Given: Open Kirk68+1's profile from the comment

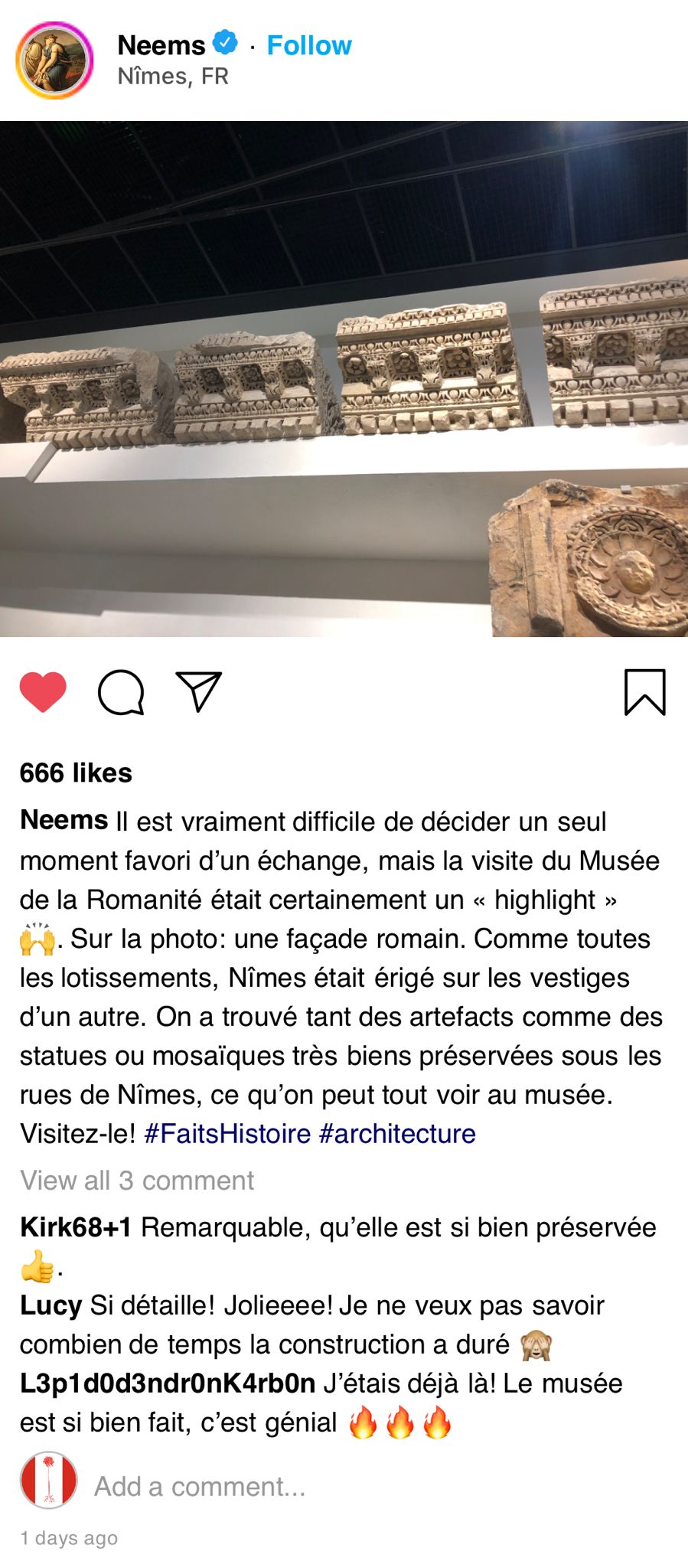Looking at the screenshot, I should [x=76, y=1227].
